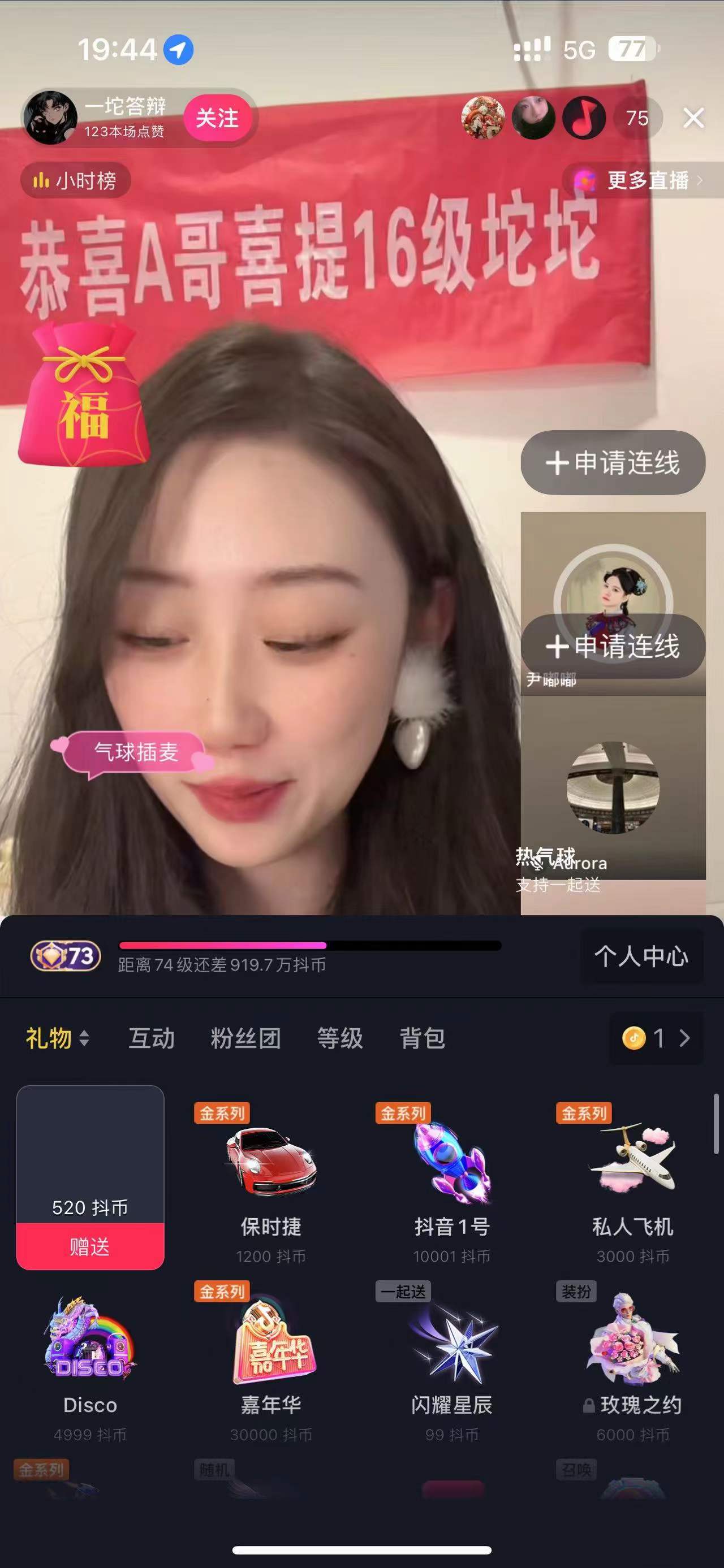724x1568 pixels.
Task: Switch to the 粉丝团 tab
Action: pos(245,1038)
